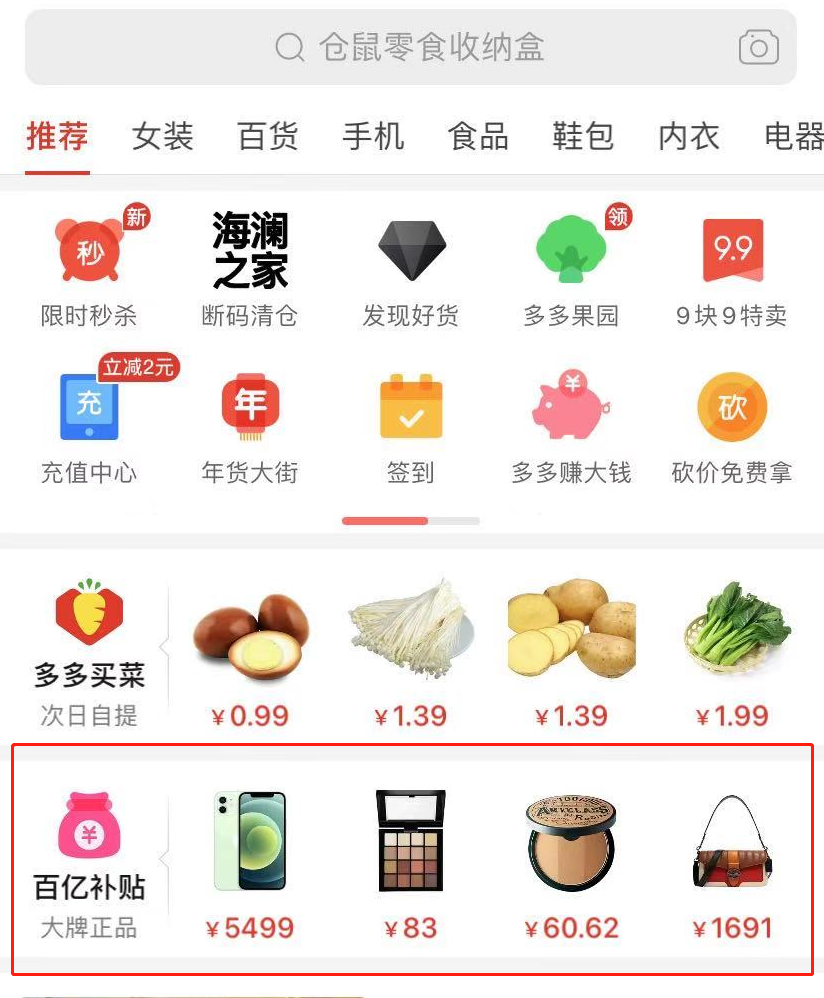
Task: Enter 多多果园
Action: coord(572,268)
